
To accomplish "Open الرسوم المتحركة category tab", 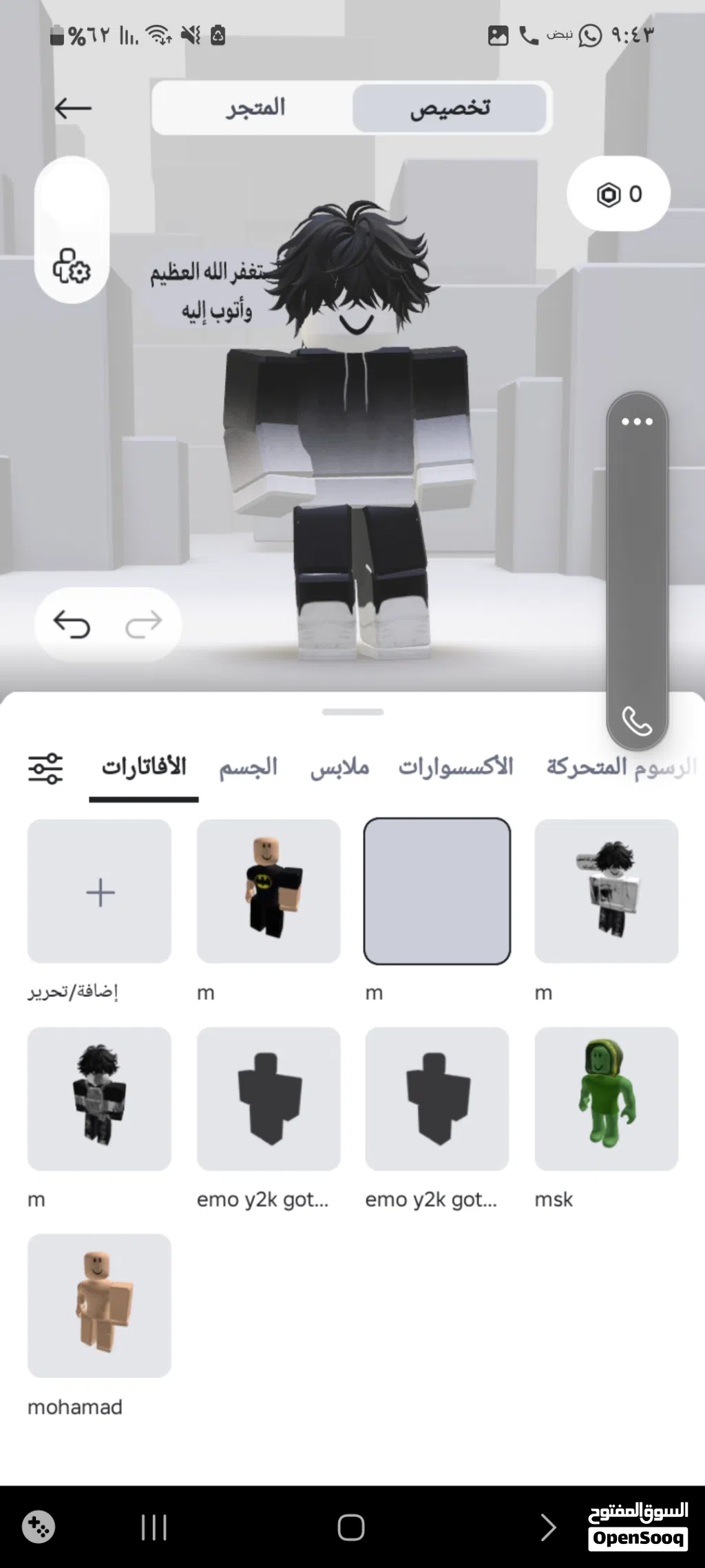I will tap(620, 767).
